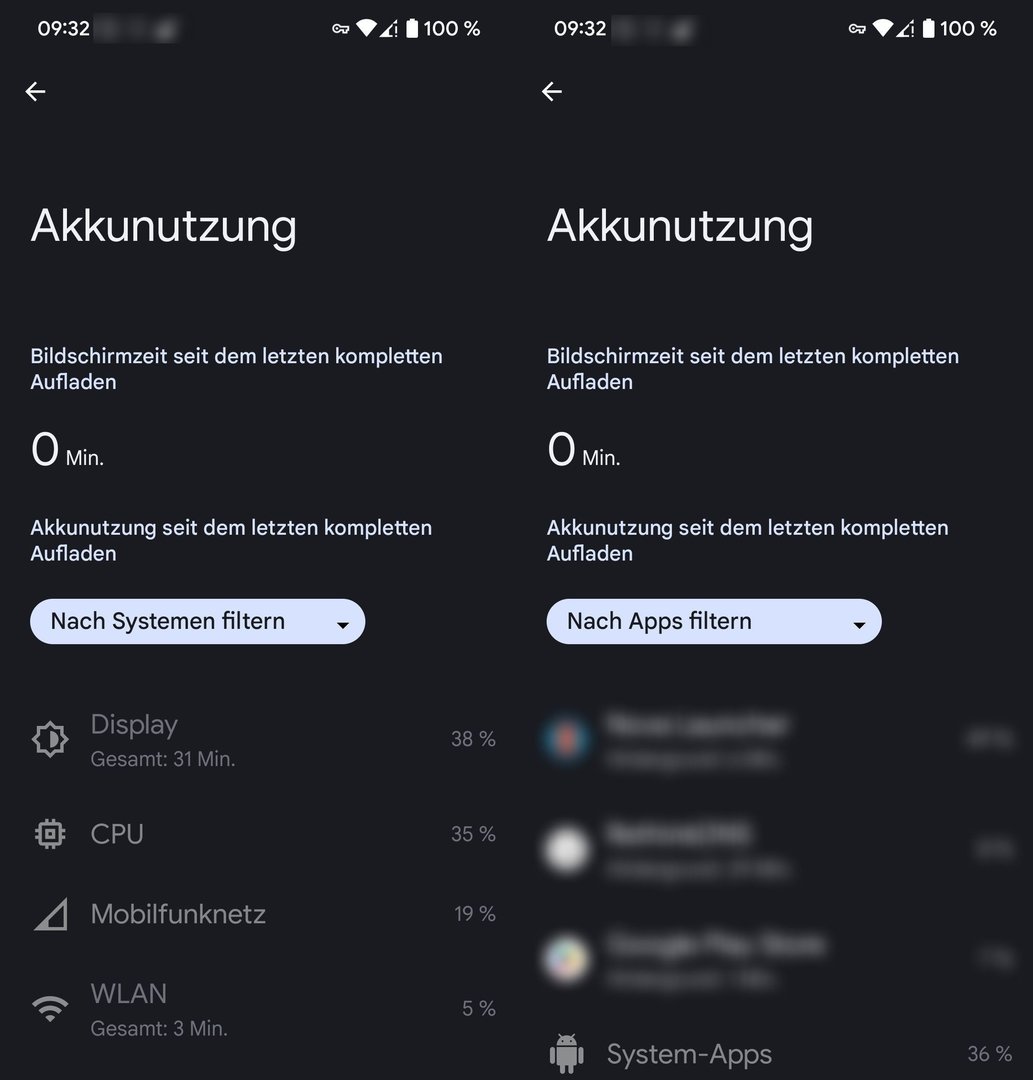The height and width of the screenshot is (1080, 1033).
Task: Go back from the systems-filtered Akkunutzung screen
Action: (36, 92)
